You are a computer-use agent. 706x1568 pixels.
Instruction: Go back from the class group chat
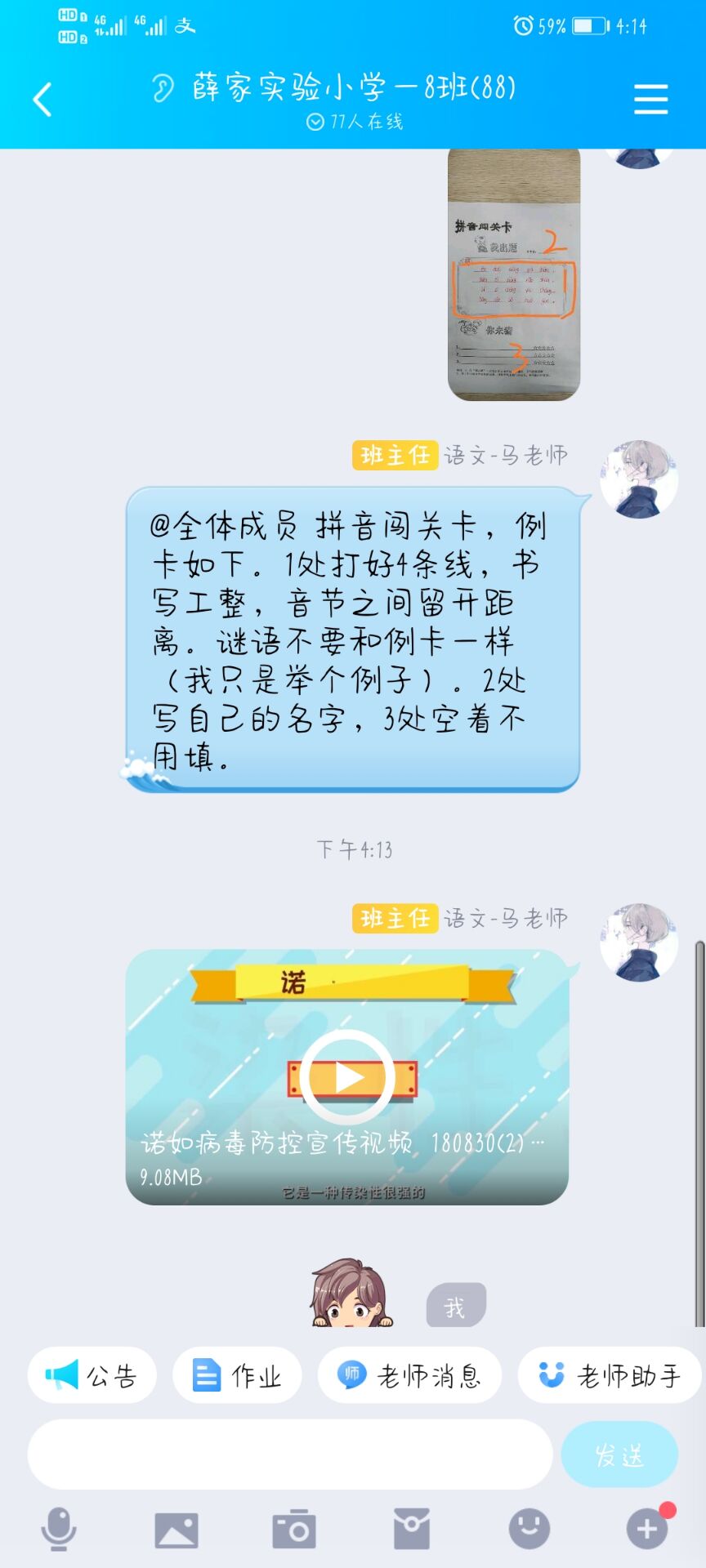(42, 100)
